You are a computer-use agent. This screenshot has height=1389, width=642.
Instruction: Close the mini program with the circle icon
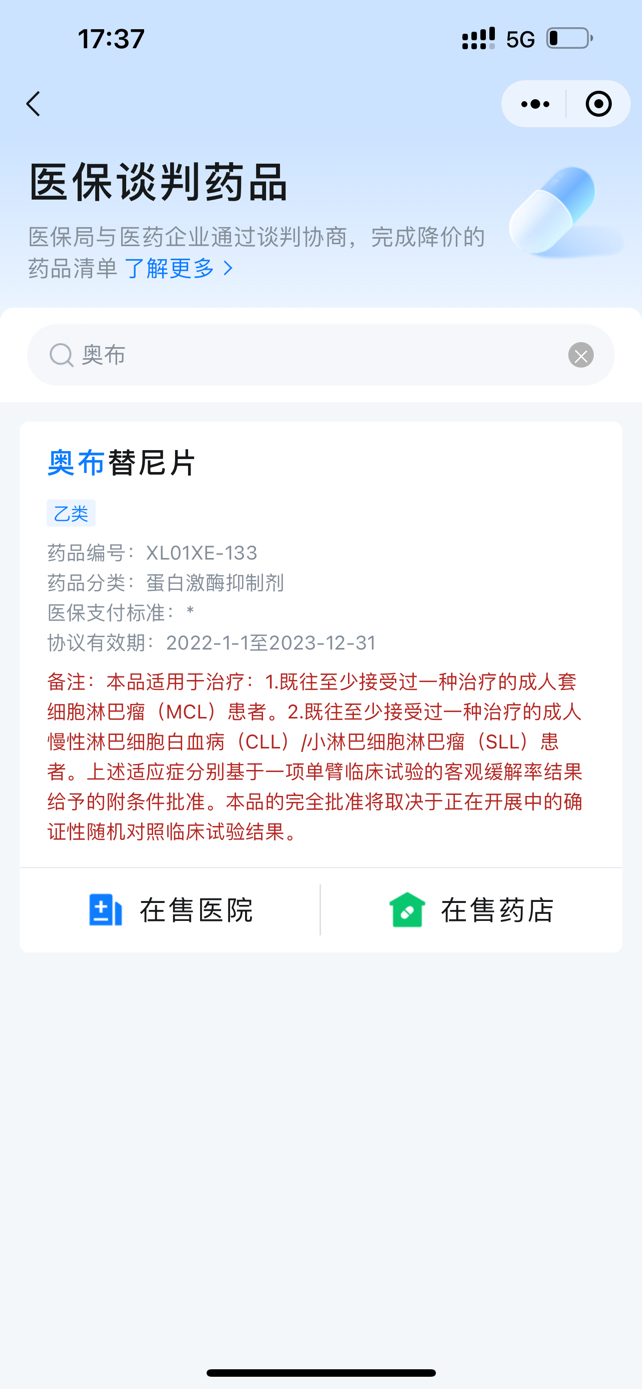pos(598,104)
